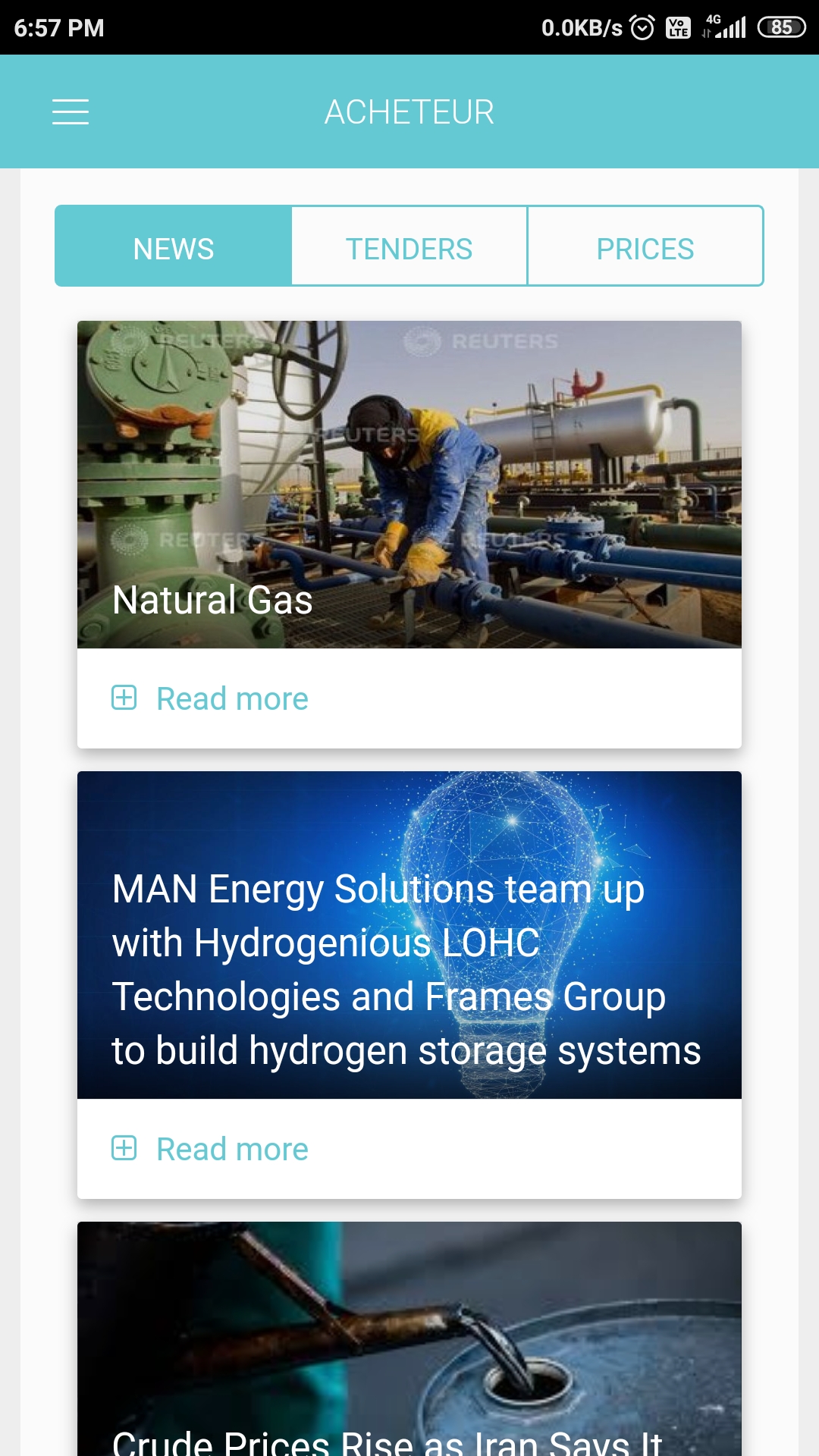Select the NEWS tab

[x=174, y=248]
